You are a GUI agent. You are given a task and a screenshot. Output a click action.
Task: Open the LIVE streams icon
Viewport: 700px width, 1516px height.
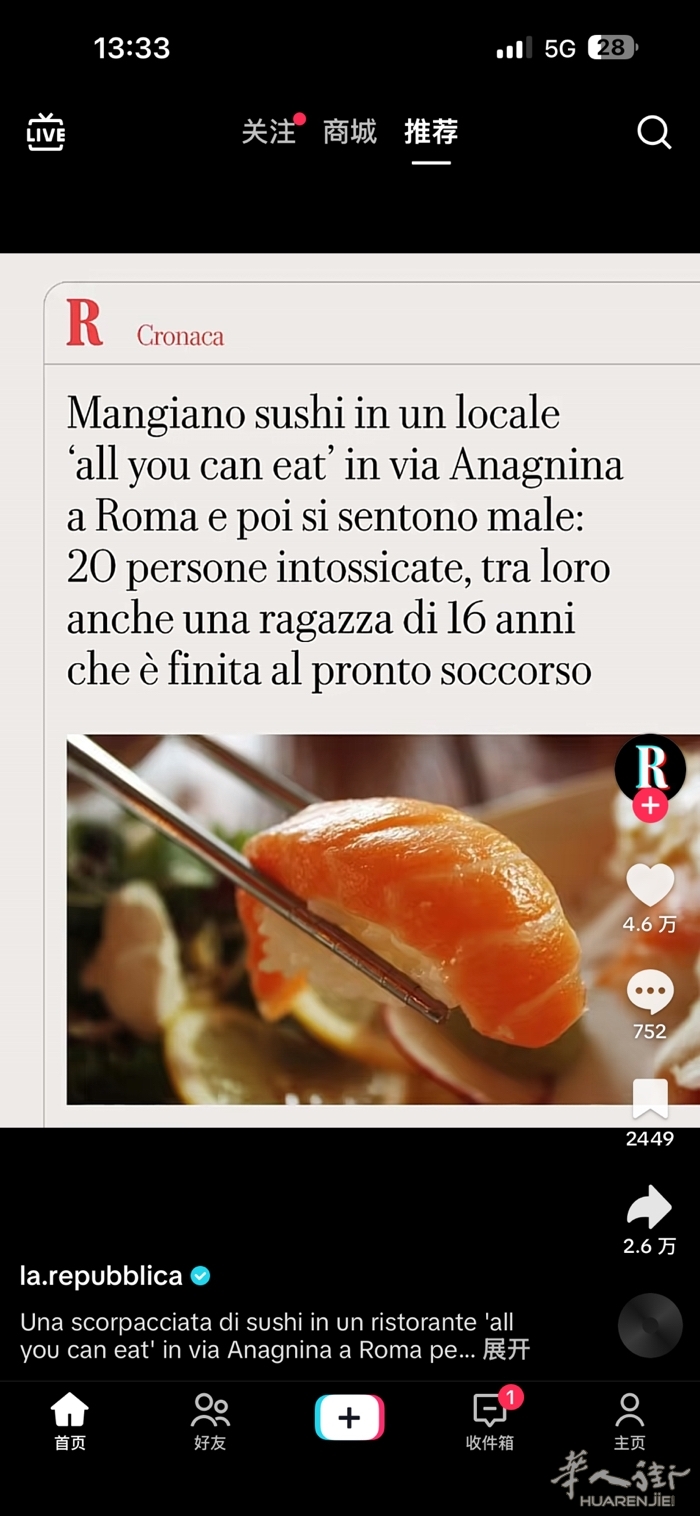tap(45, 132)
